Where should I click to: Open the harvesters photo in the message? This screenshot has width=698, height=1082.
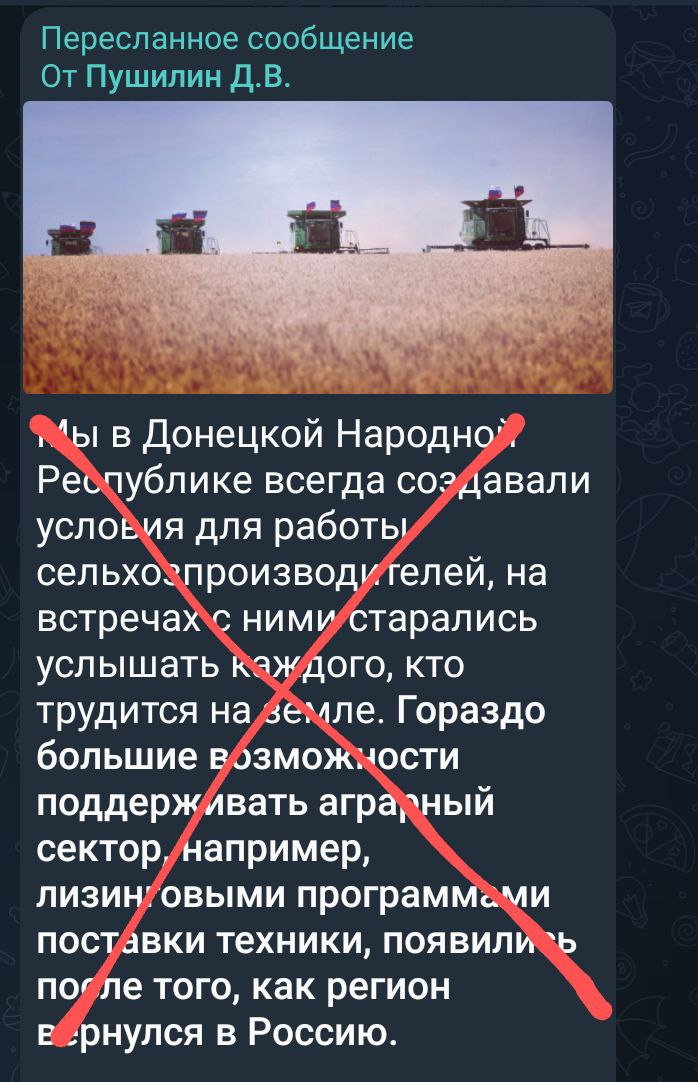(x=317, y=247)
